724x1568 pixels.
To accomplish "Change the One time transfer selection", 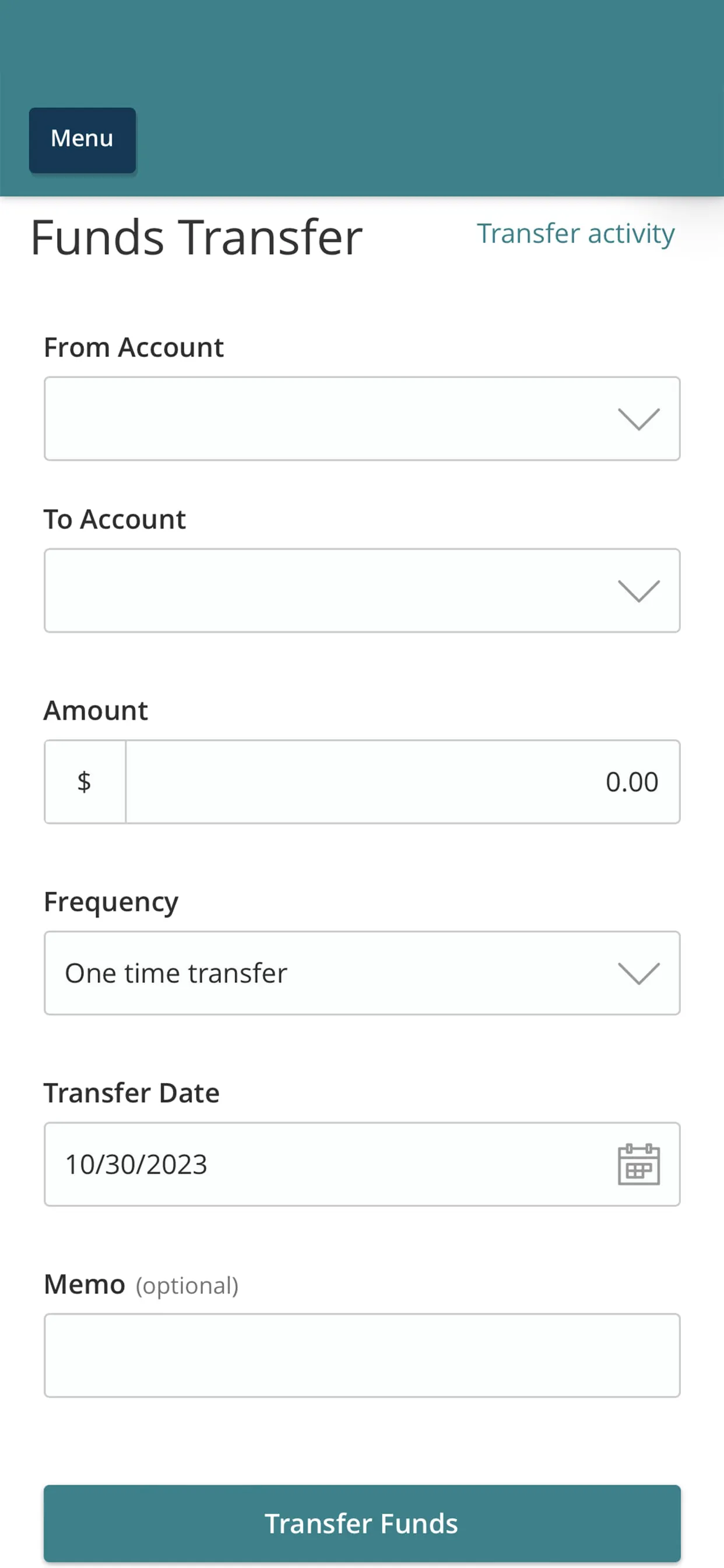I will [x=361, y=972].
